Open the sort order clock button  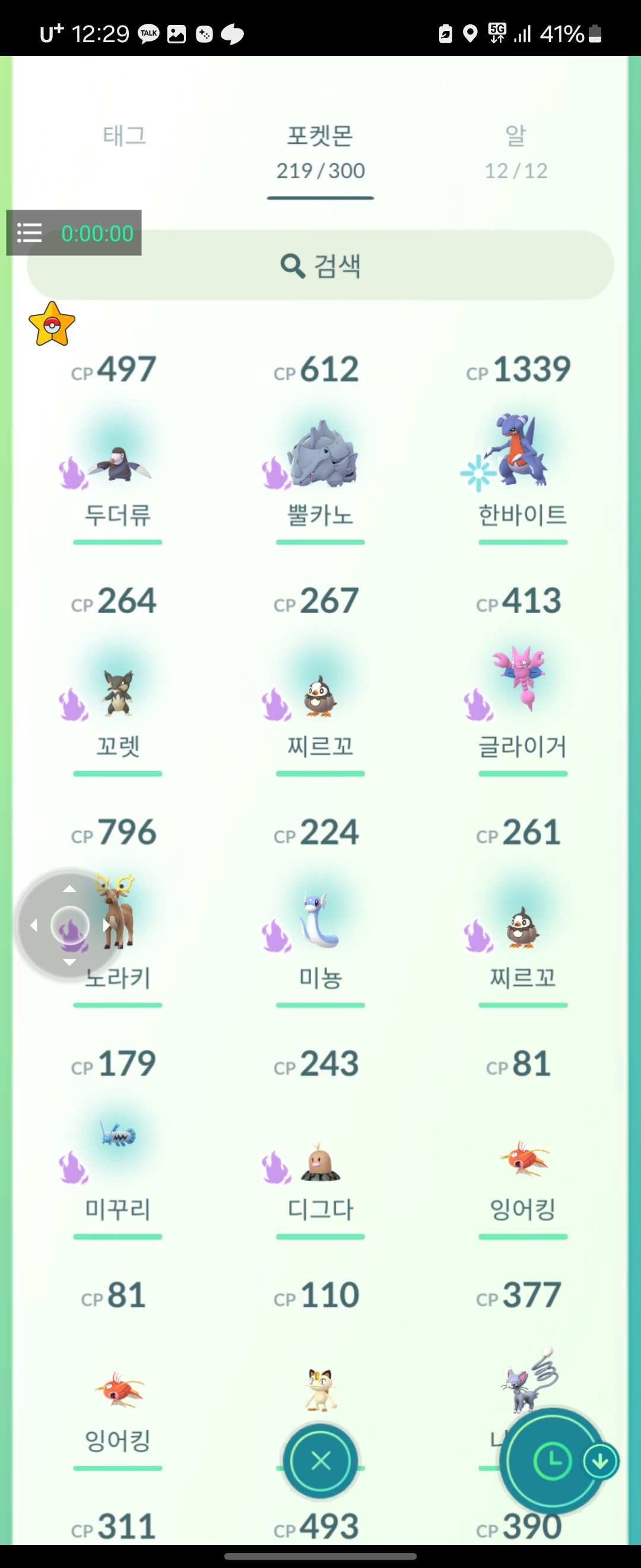(551, 1460)
